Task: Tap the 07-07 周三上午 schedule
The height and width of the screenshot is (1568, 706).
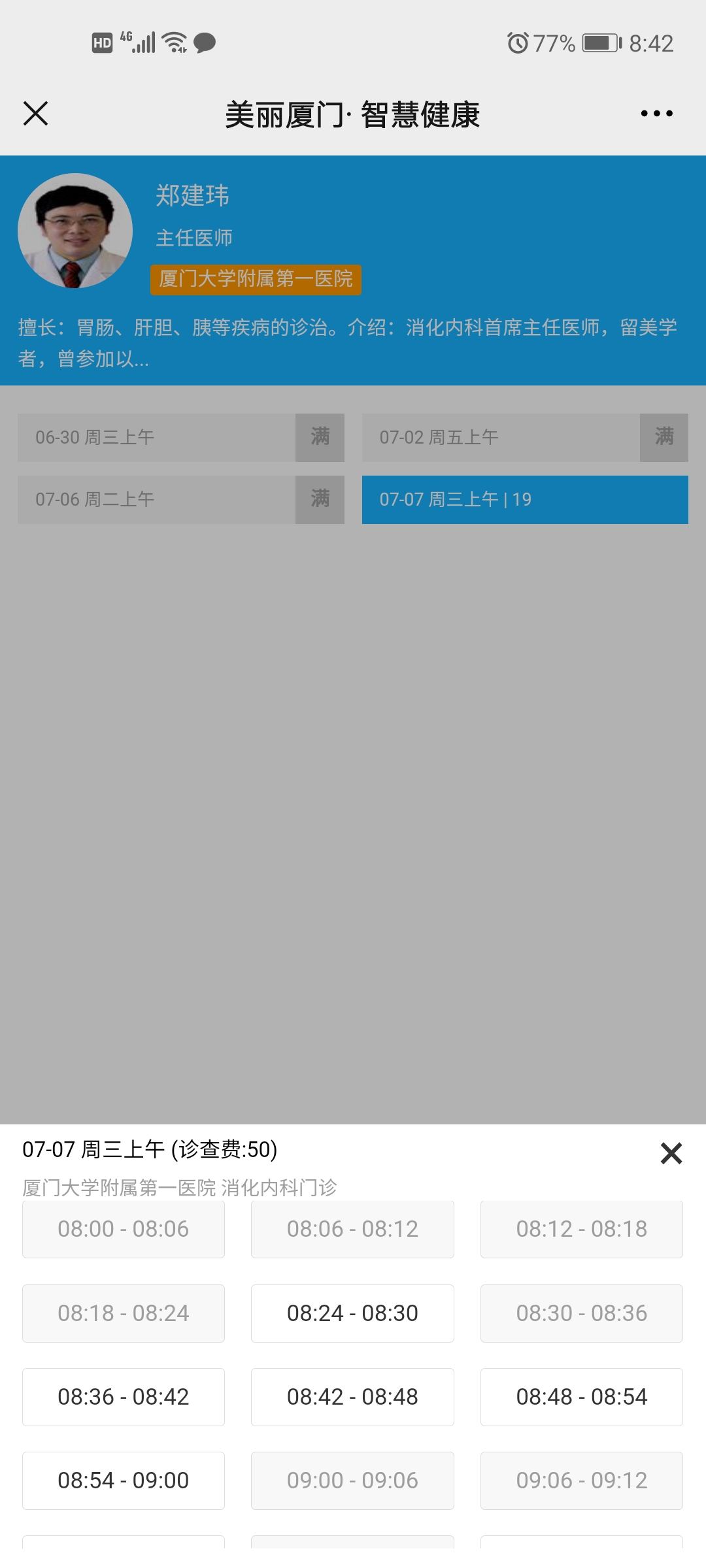Action: [x=524, y=500]
